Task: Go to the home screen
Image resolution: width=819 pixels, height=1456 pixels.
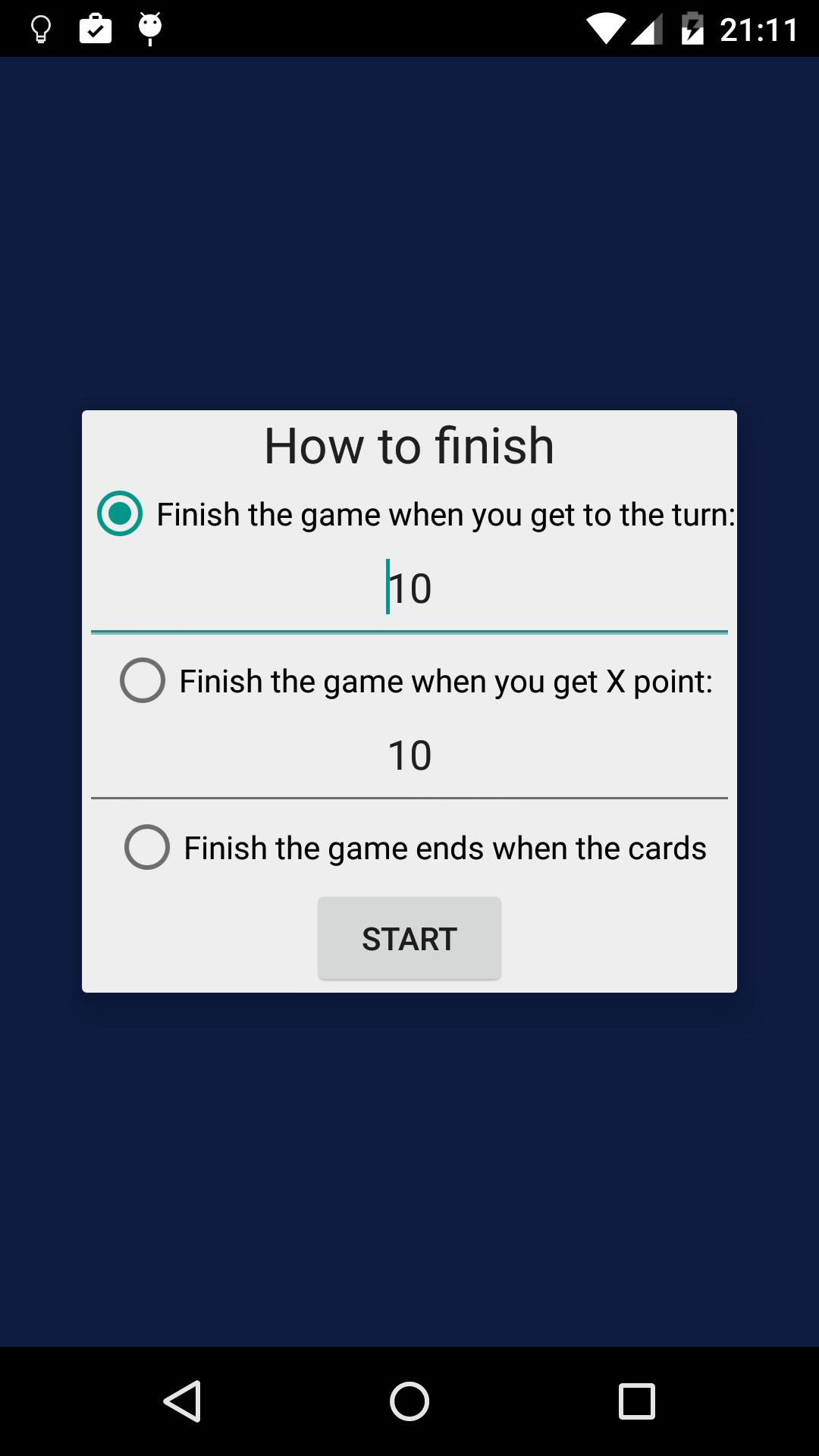Action: click(x=409, y=1401)
